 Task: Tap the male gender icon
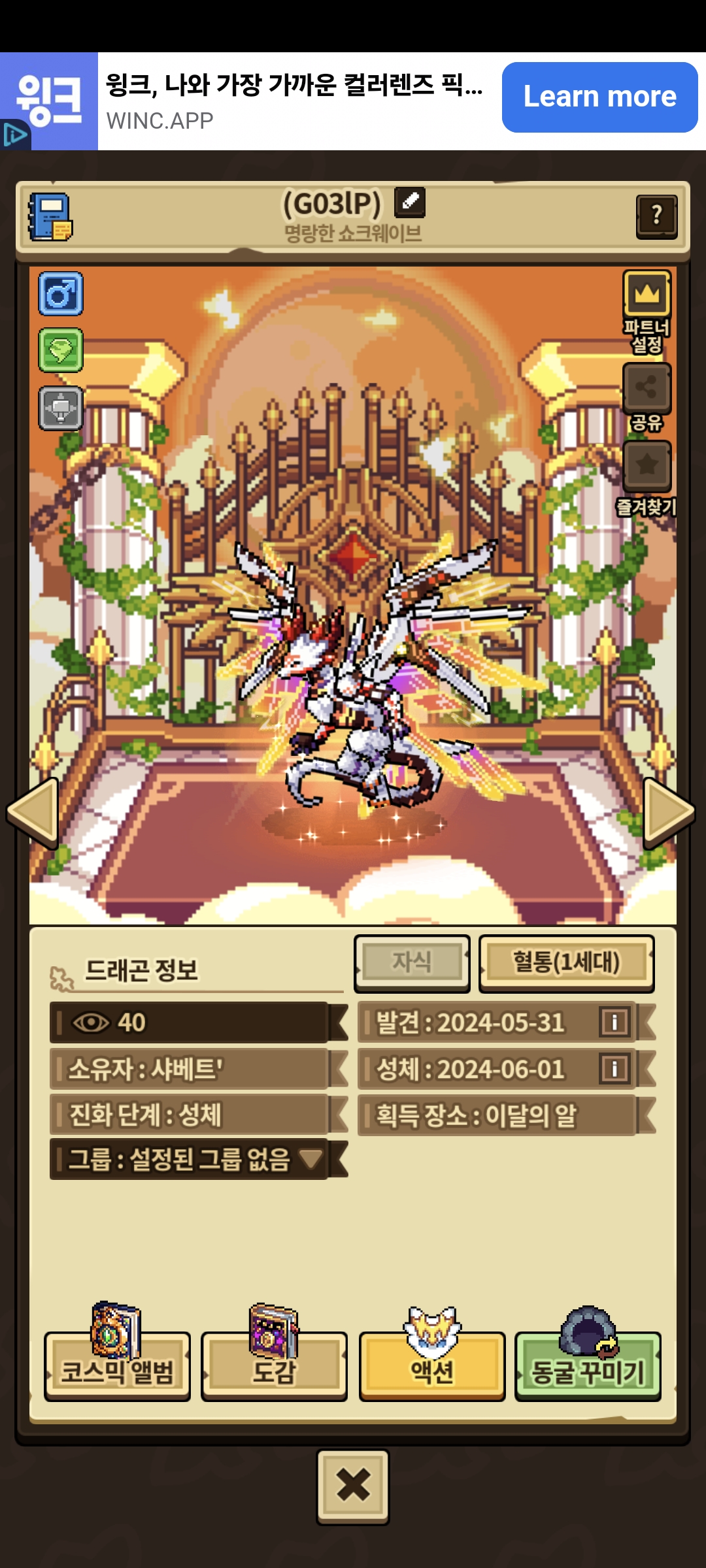coord(61,294)
